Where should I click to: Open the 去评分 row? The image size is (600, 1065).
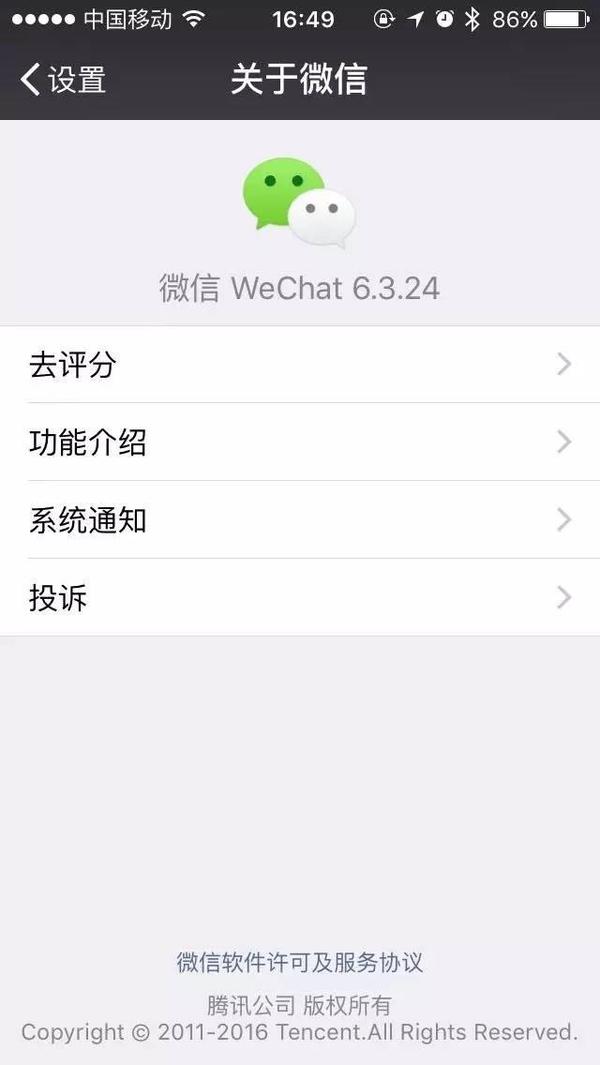[300, 364]
